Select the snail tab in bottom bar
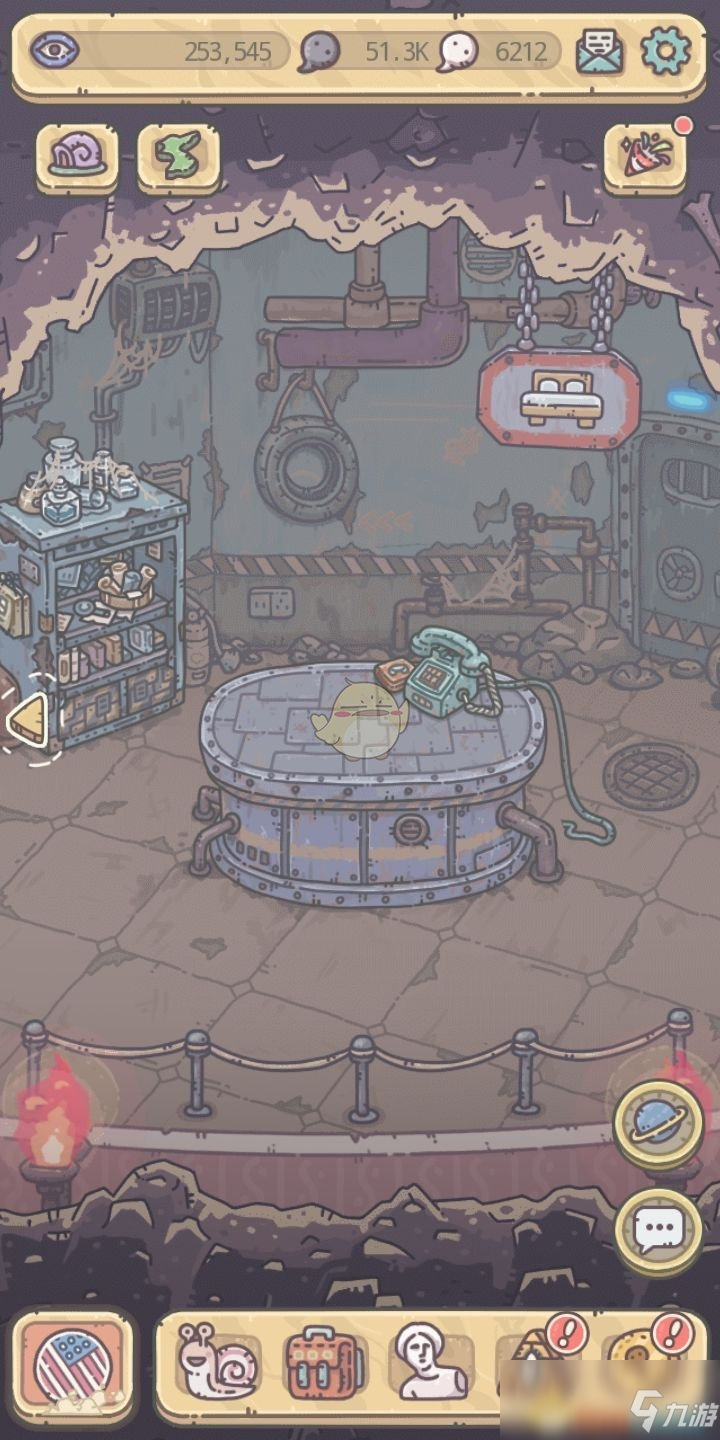 (x=217, y=1362)
